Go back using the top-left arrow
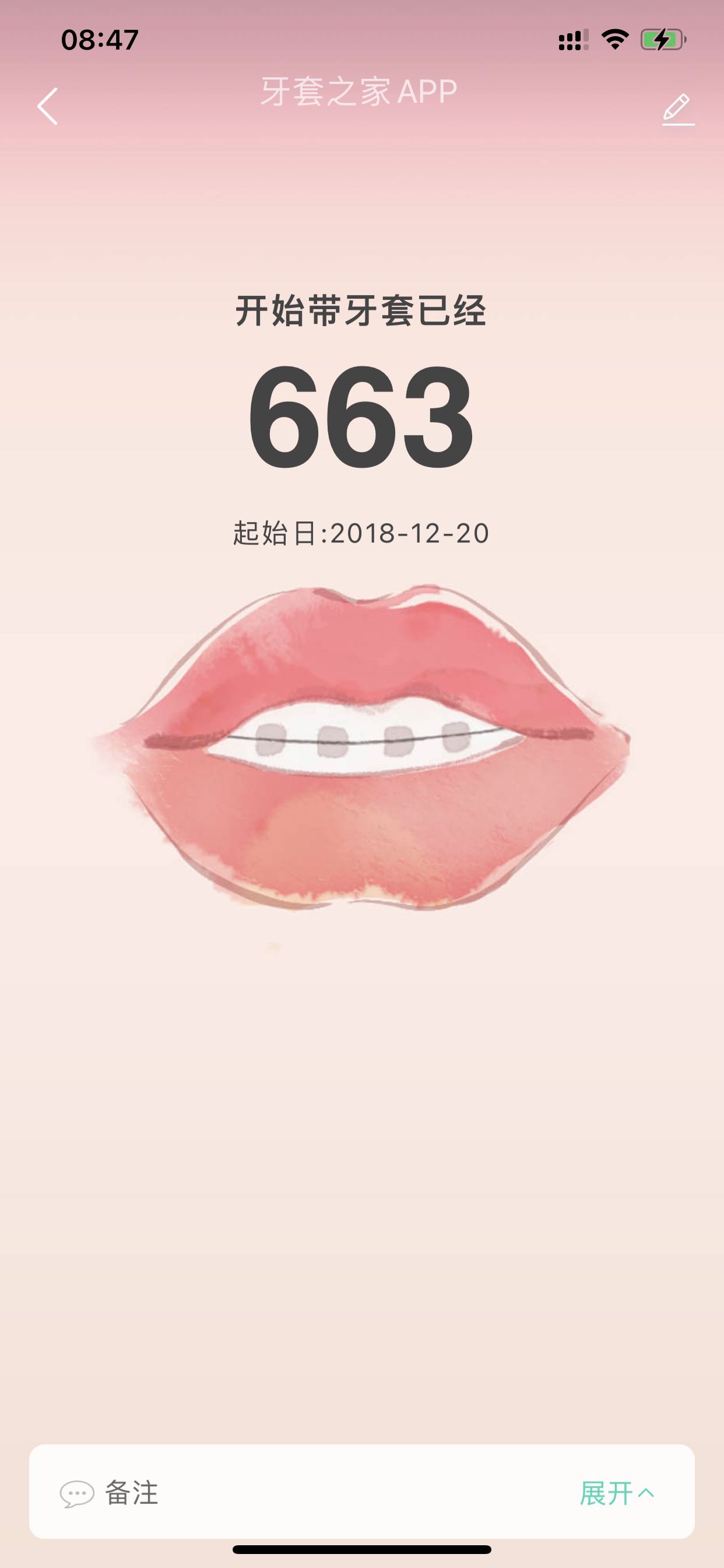Image resolution: width=724 pixels, height=1568 pixels. [47, 107]
